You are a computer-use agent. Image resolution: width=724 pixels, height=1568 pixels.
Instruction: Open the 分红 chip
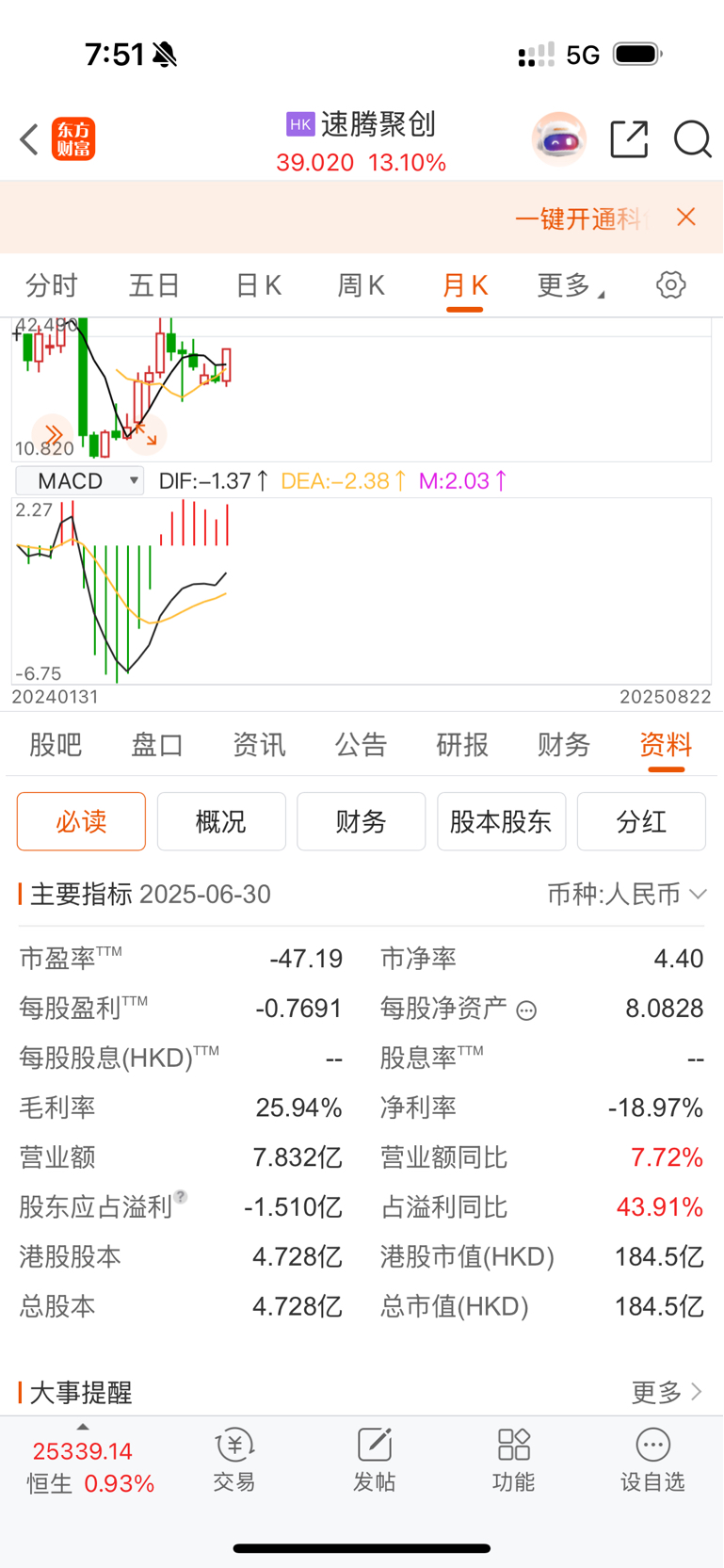pyautogui.click(x=641, y=821)
